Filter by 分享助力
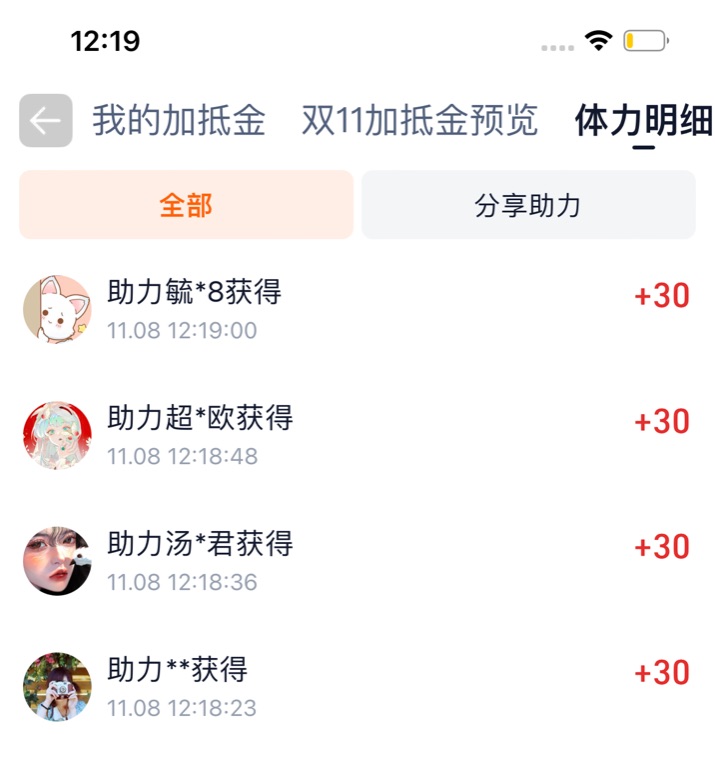The width and height of the screenshot is (715, 768). (x=528, y=205)
